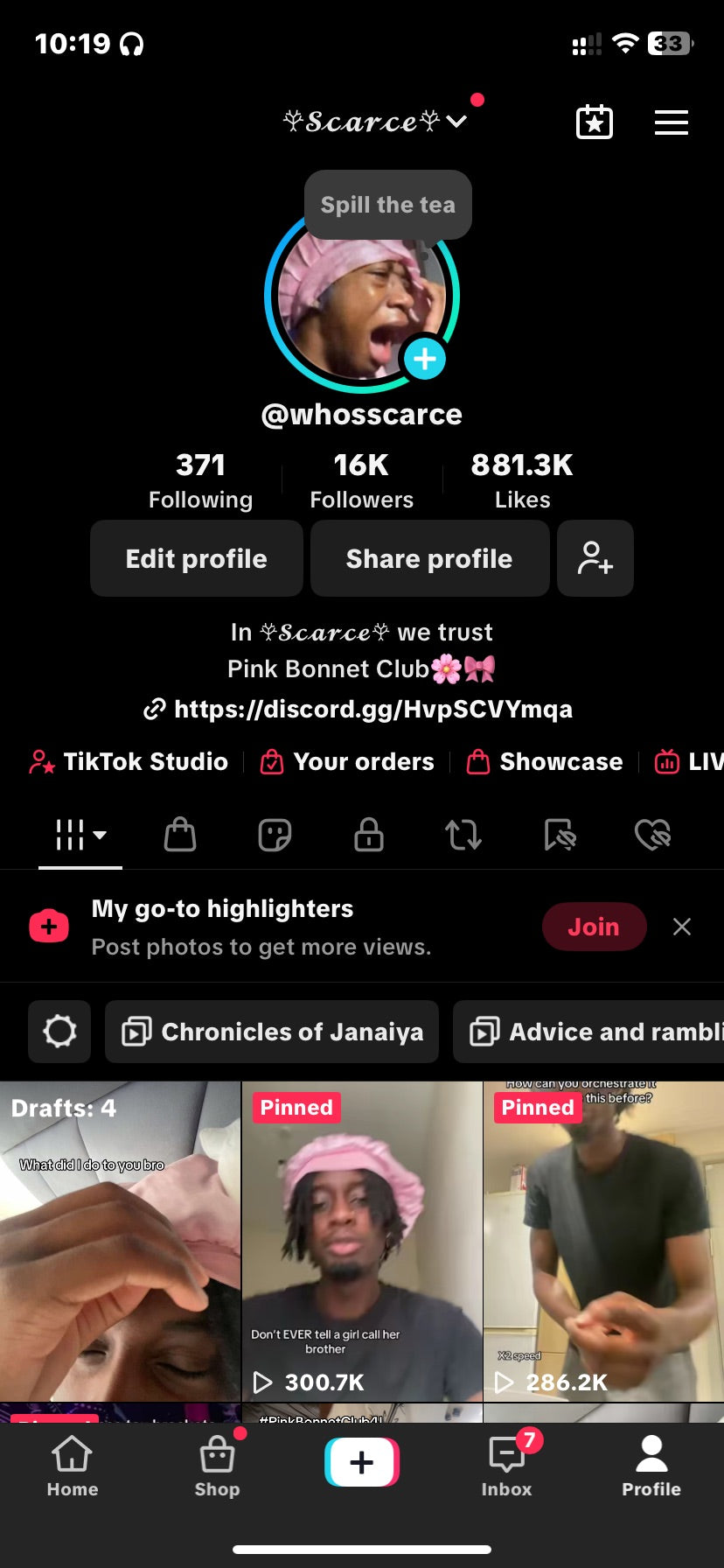View Your orders
This screenshot has width=724, height=1568.
[x=348, y=762]
